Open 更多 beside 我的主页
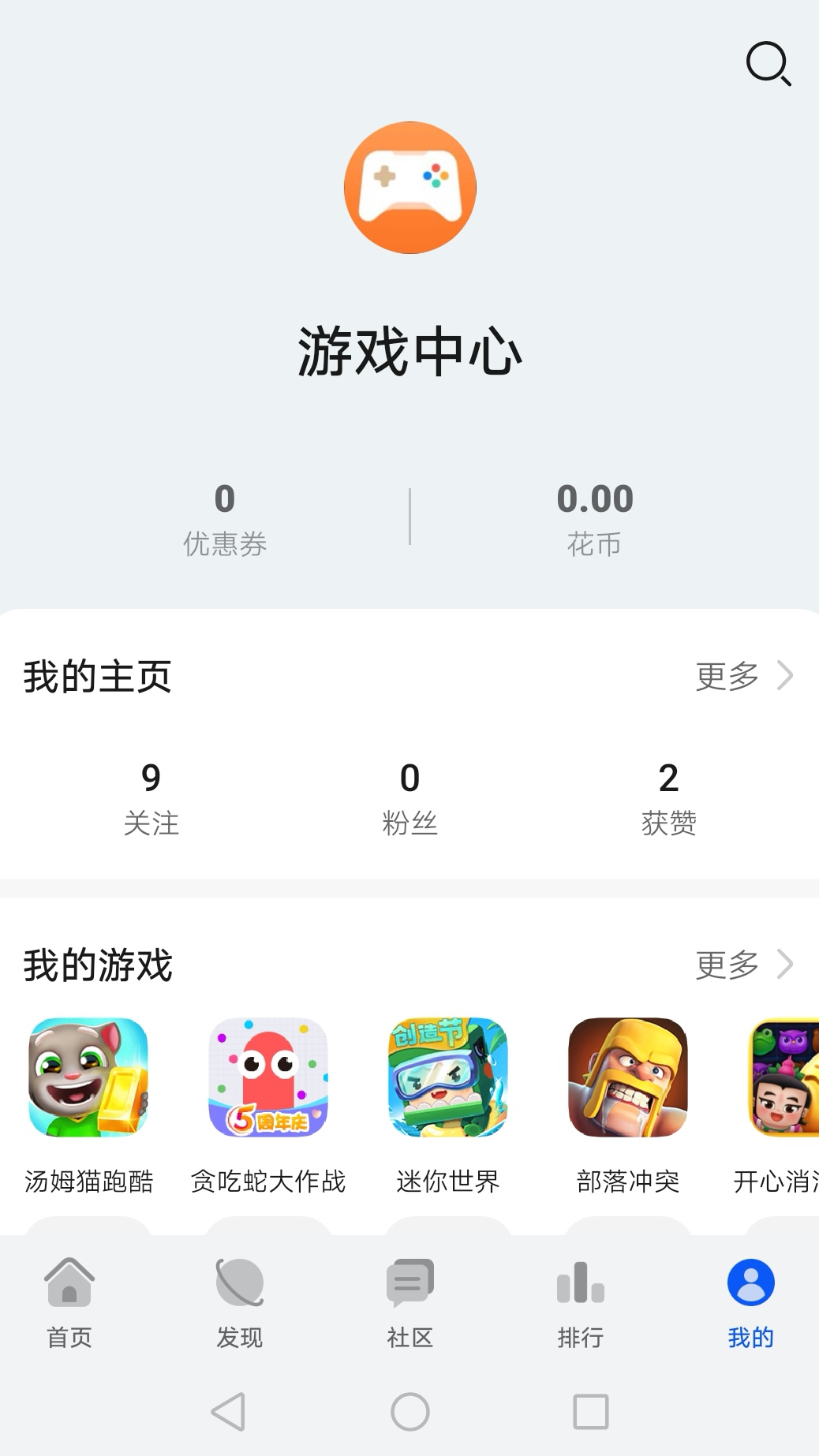Image resolution: width=819 pixels, height=1456 pixels. click(744, 676)
